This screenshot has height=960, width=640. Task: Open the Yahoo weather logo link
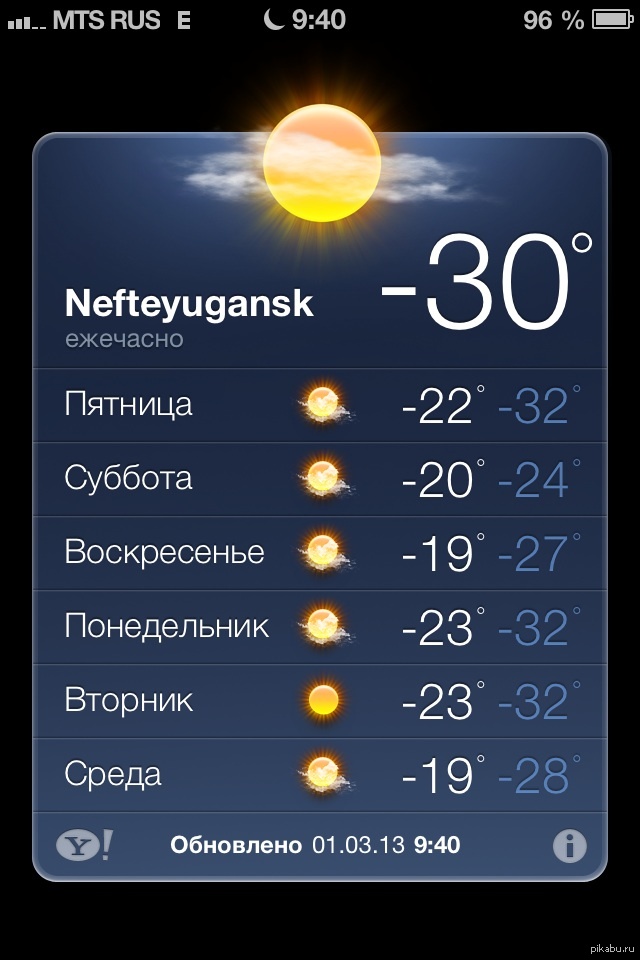[x=84, y=846]
